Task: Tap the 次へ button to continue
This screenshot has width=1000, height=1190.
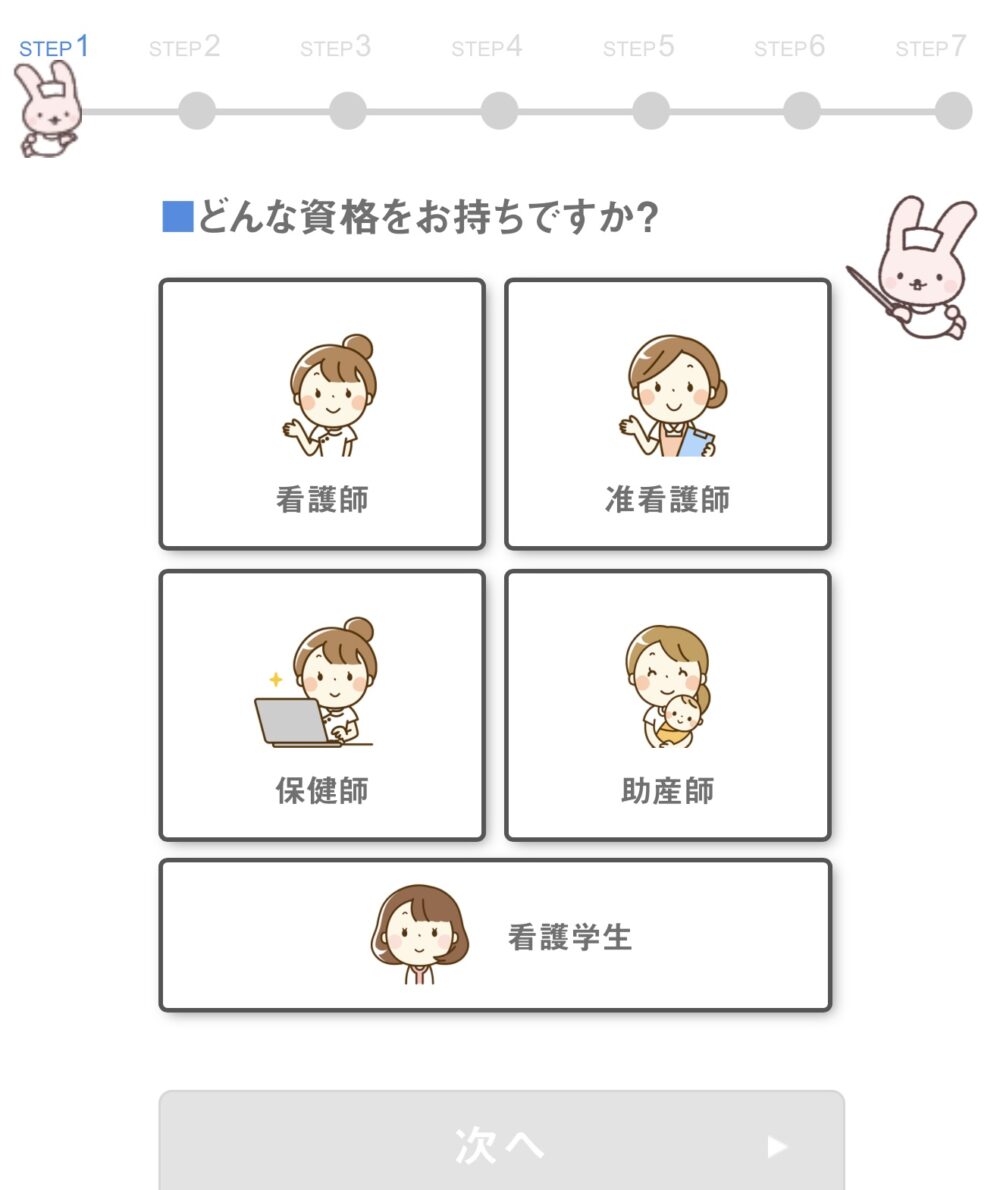Action: tap(501, 1143)
